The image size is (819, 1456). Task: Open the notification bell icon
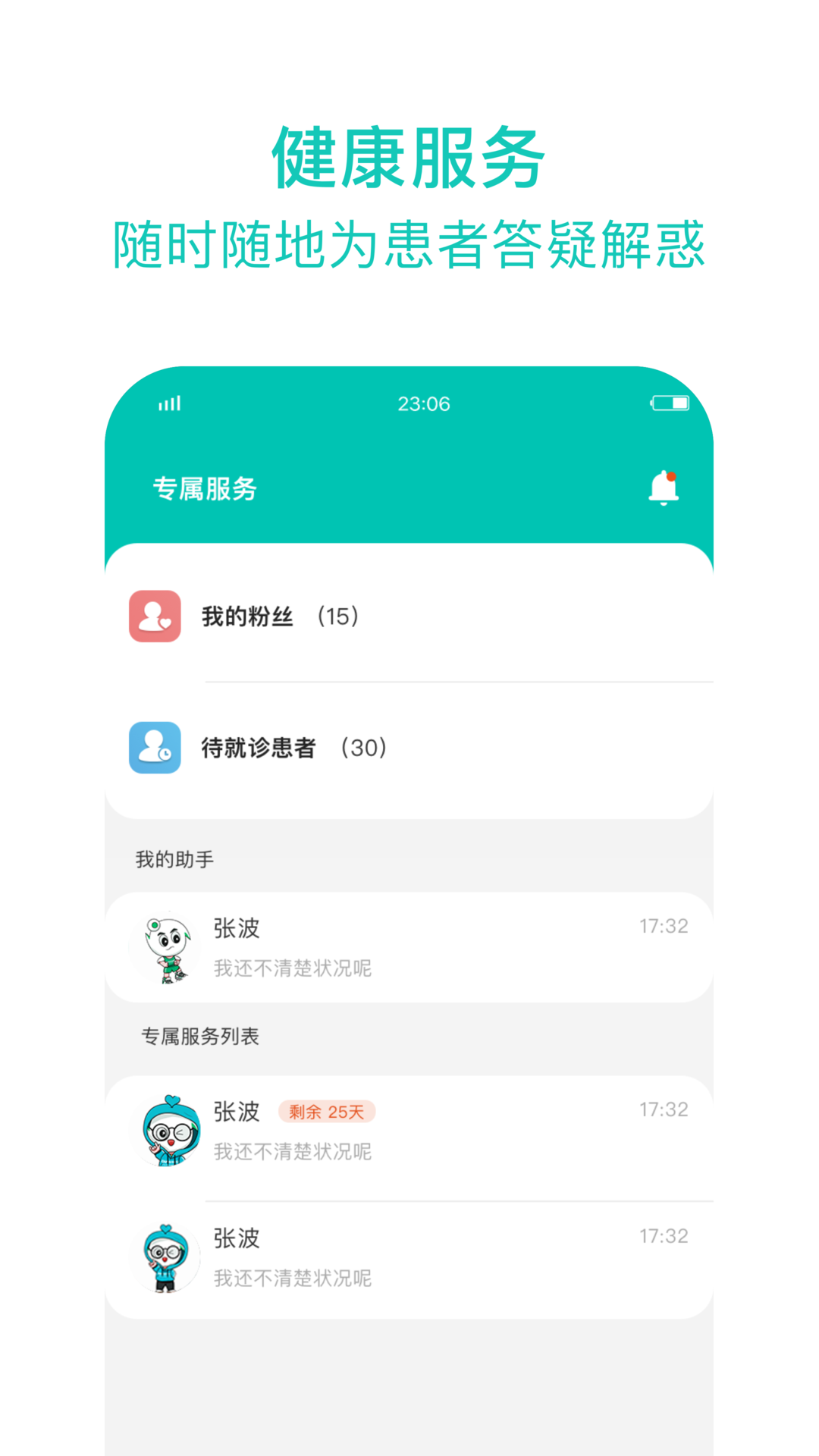(663, 488)
